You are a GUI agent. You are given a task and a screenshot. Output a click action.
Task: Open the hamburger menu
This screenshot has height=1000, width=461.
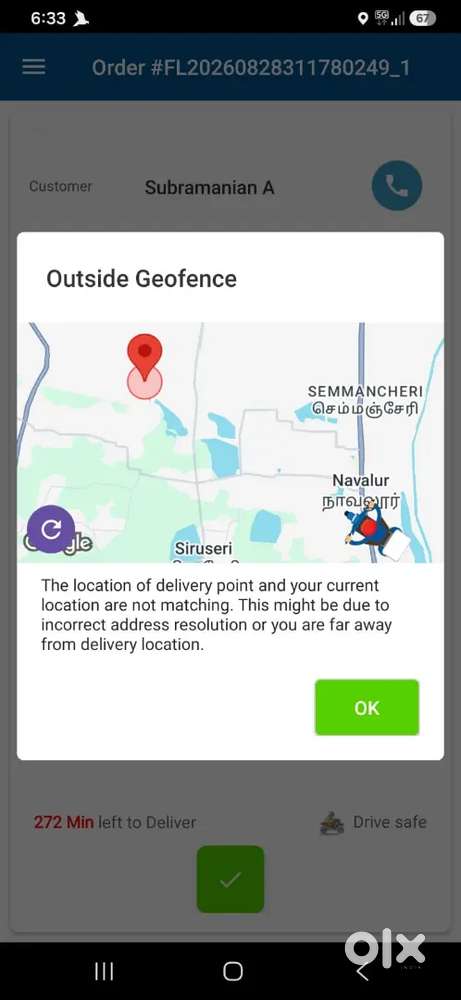point(34,67)
